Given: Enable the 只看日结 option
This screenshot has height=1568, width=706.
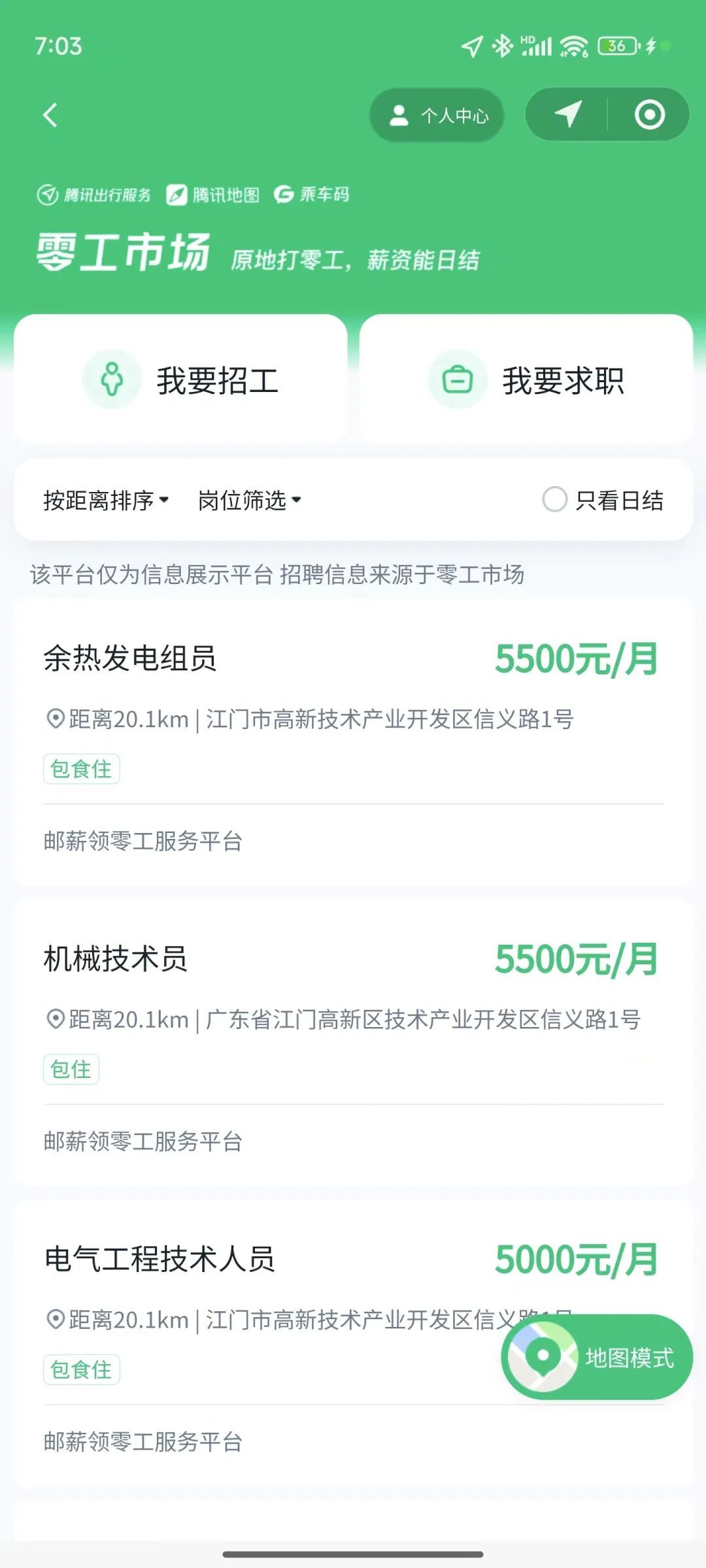Looking at the screenshot, I should coord(554,500).
